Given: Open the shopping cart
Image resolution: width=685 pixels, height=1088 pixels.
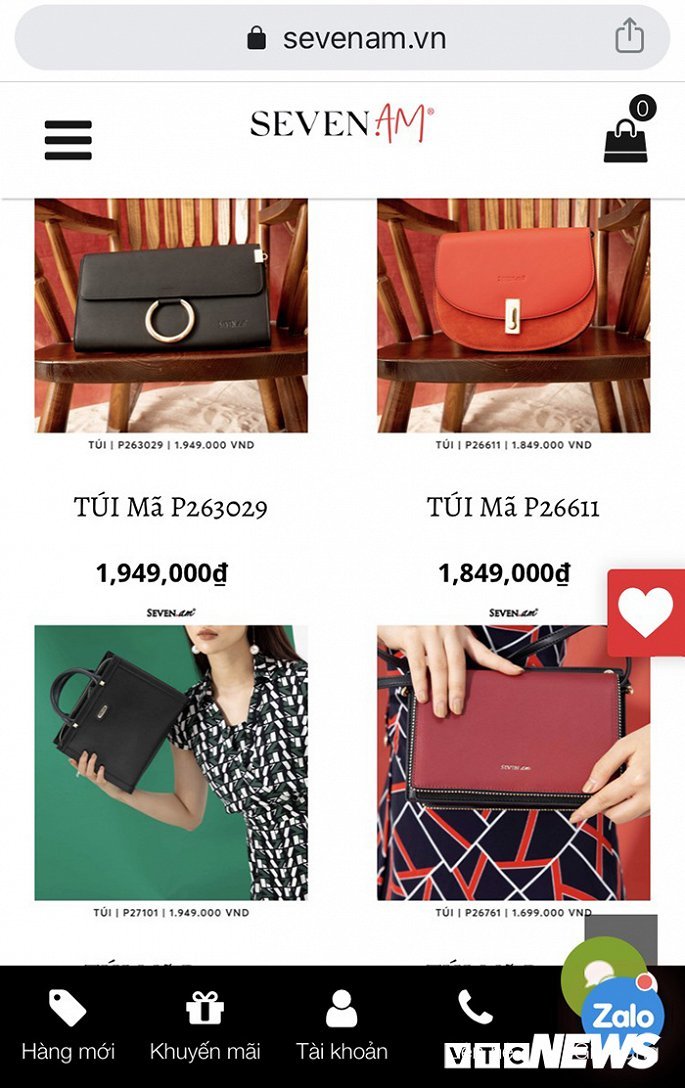Looking at the screenshot, I should (626, 138).
